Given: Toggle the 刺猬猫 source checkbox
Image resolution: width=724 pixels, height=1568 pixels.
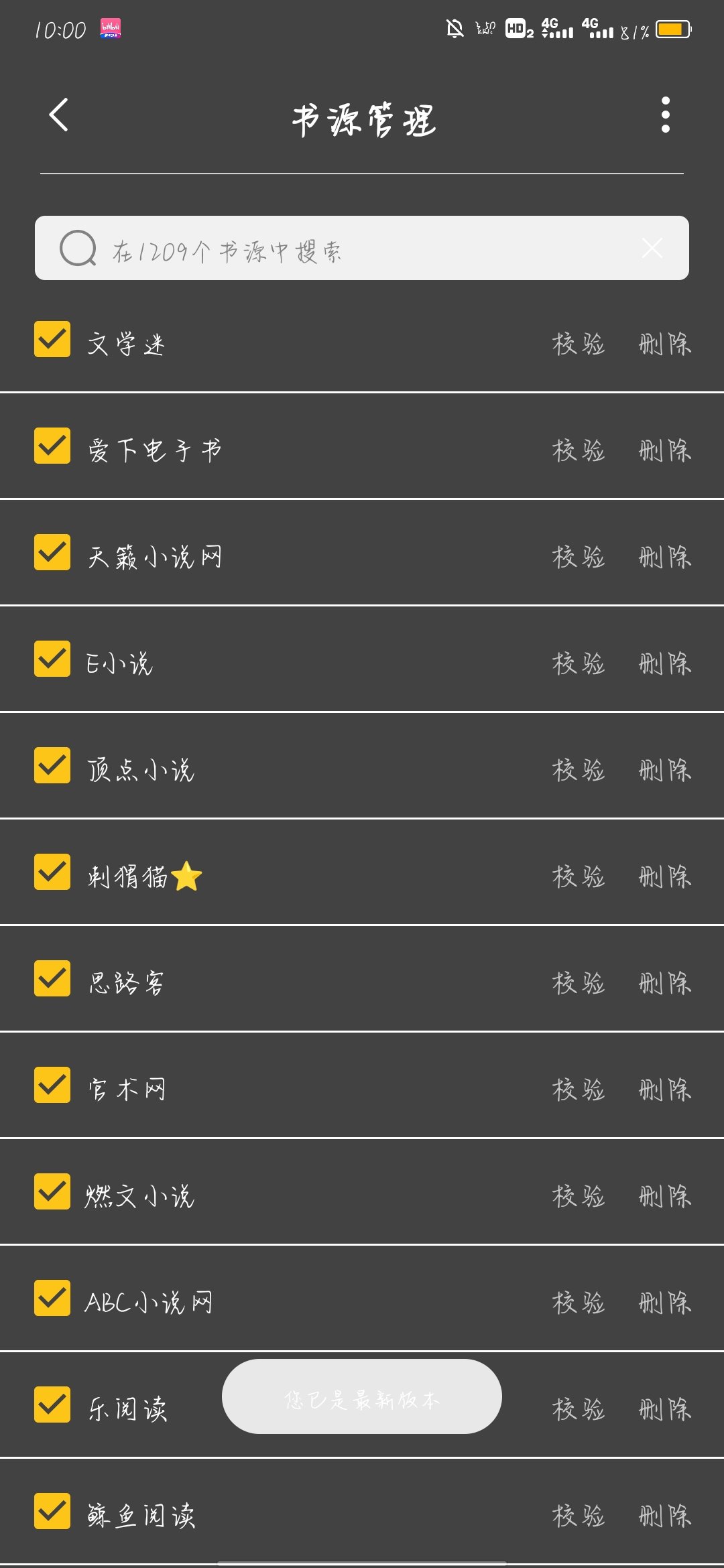Looking at the screenshot, I should [52, 872].
